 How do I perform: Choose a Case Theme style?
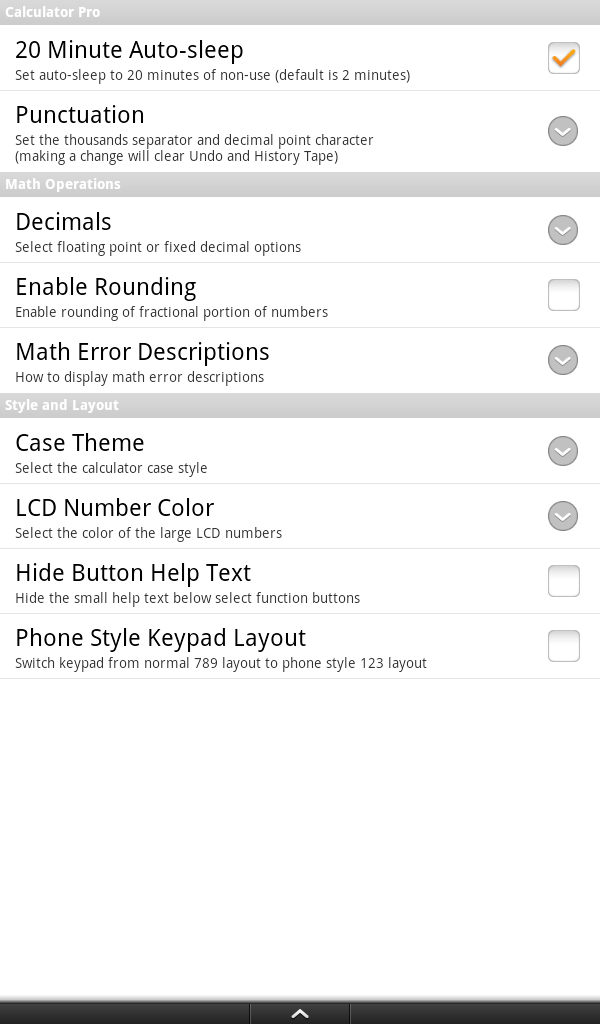(x=563, y=451)
